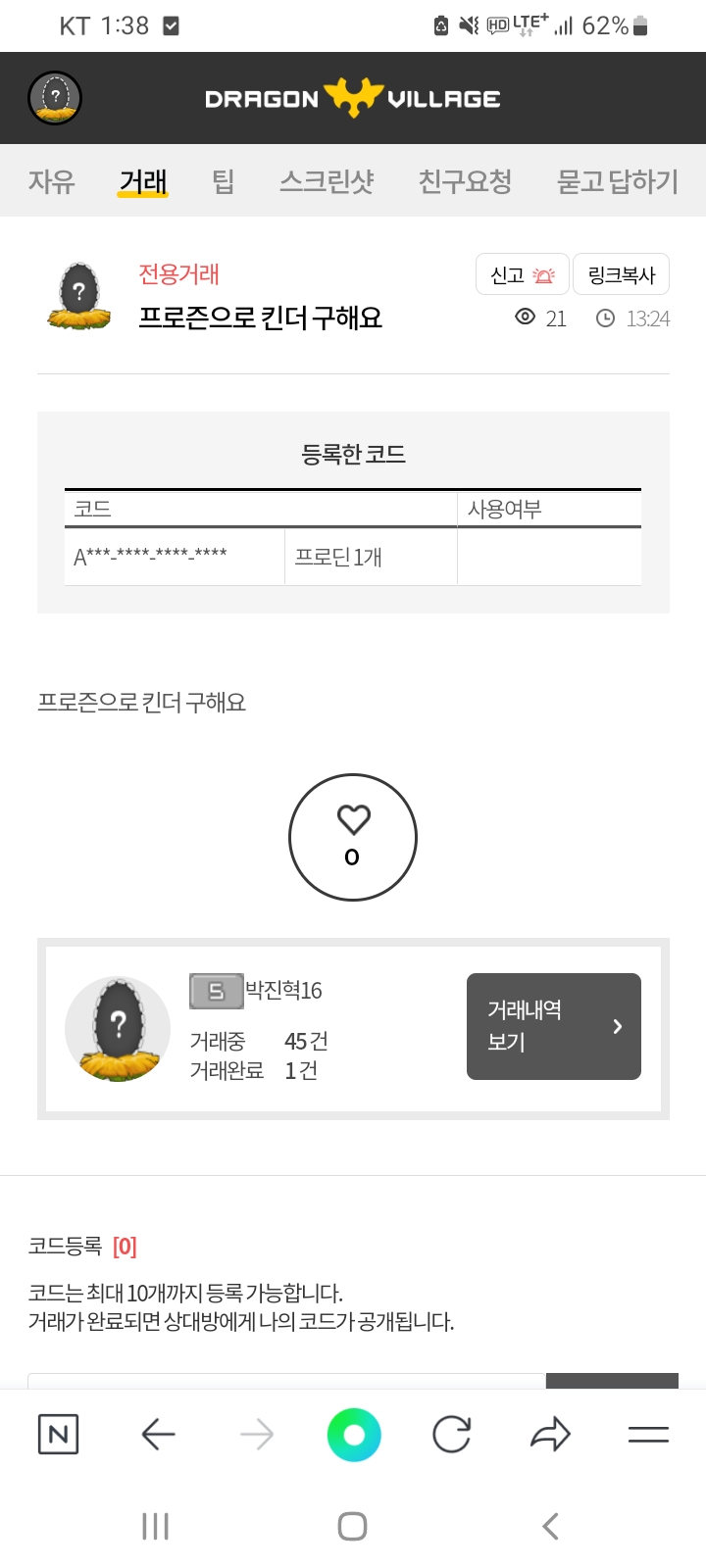Open recent apps from the navigation bar
Image resolution: width=706 pixels, height=1568 pixels.
point(156,1526)
